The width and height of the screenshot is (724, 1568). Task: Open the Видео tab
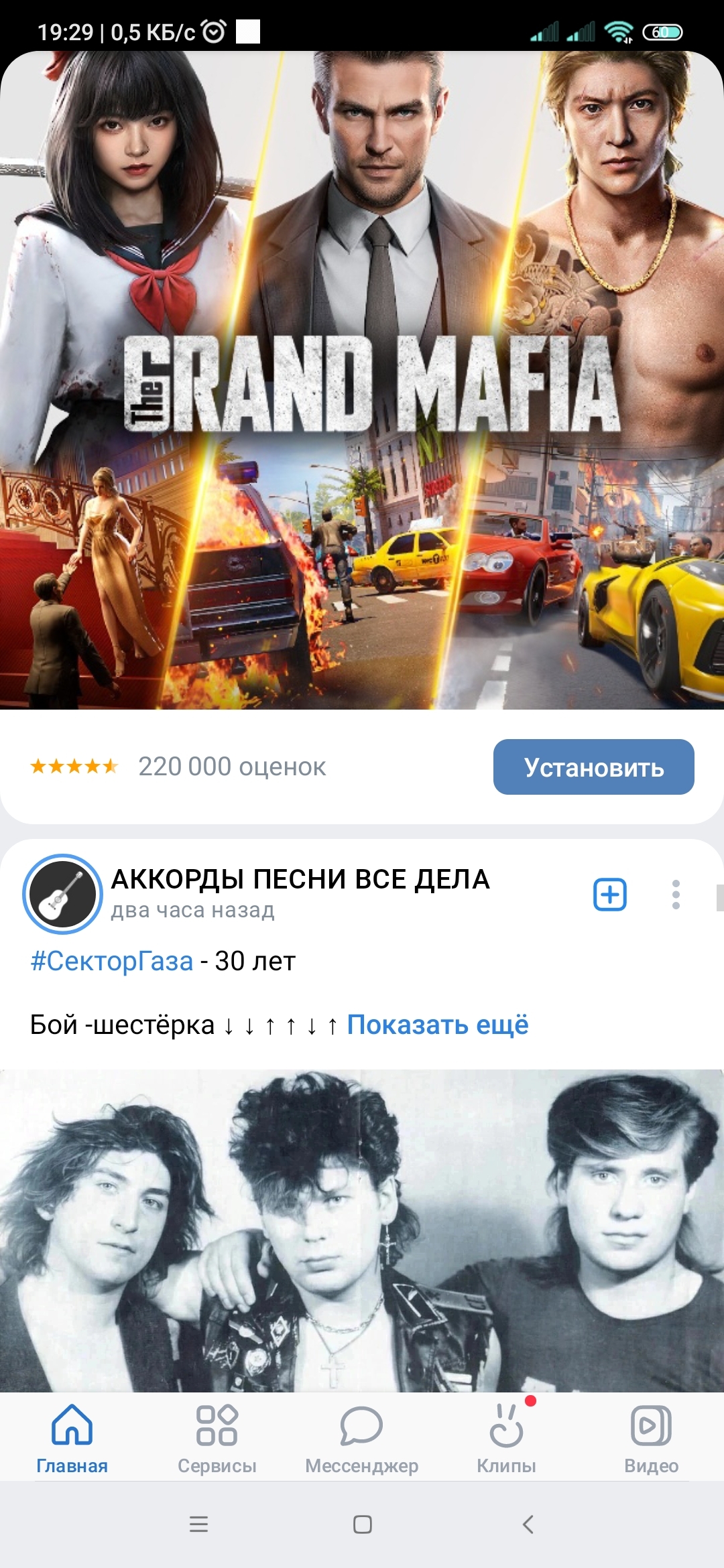point(651,1437)
